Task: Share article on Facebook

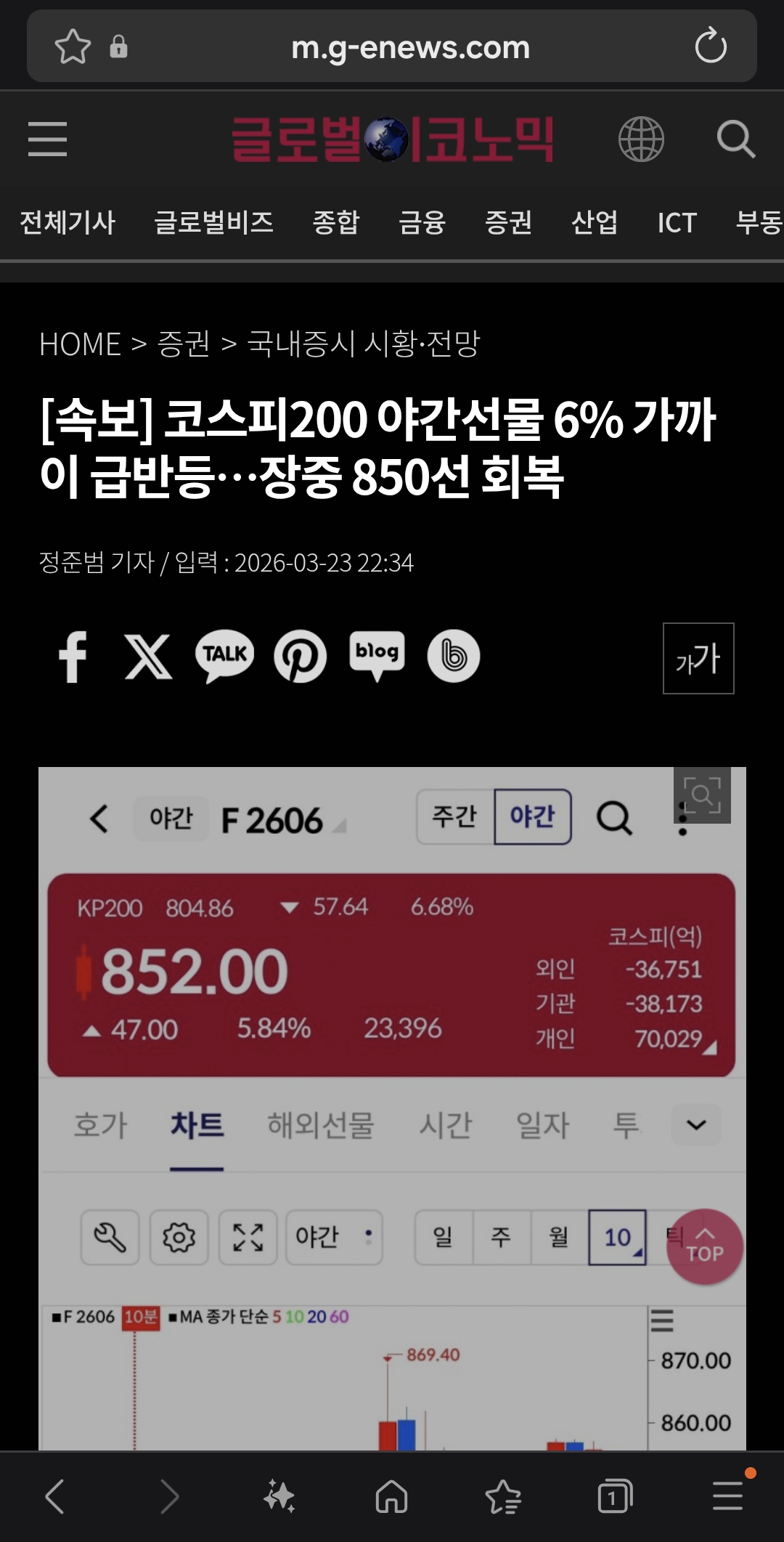Action: [x=73, y=657]
